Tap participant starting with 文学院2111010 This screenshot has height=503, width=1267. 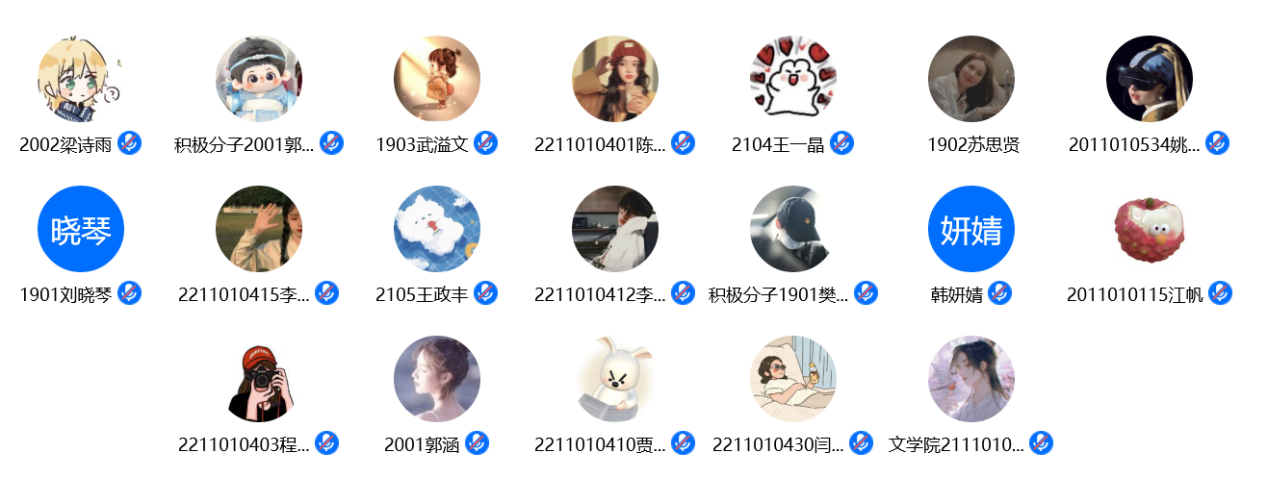pyautogui.click(x=971, y=379)
